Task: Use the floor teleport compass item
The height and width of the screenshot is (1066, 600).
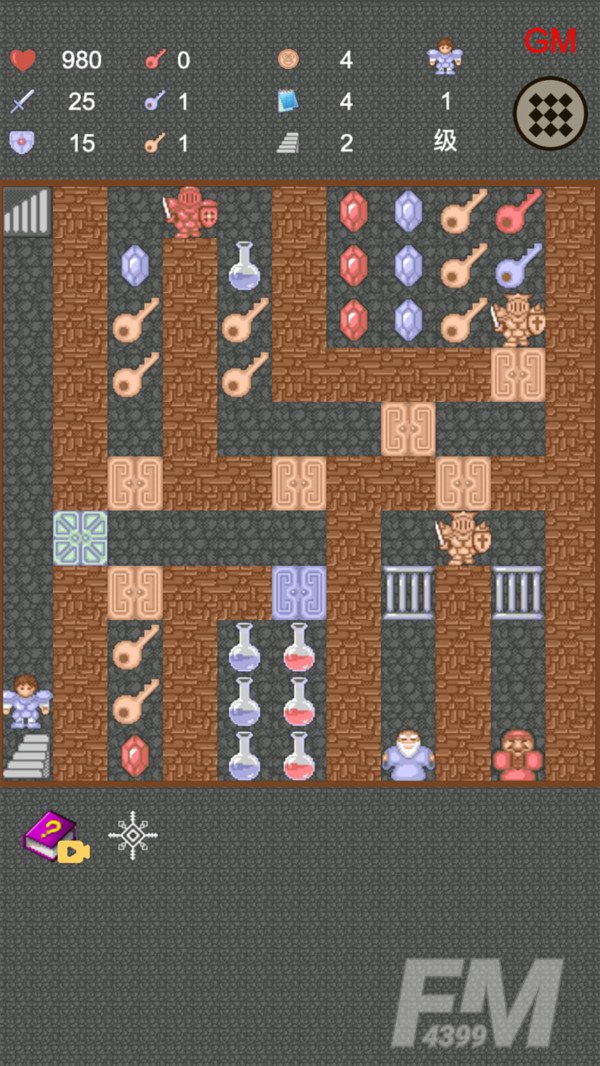Action: [x=134, y=835]
